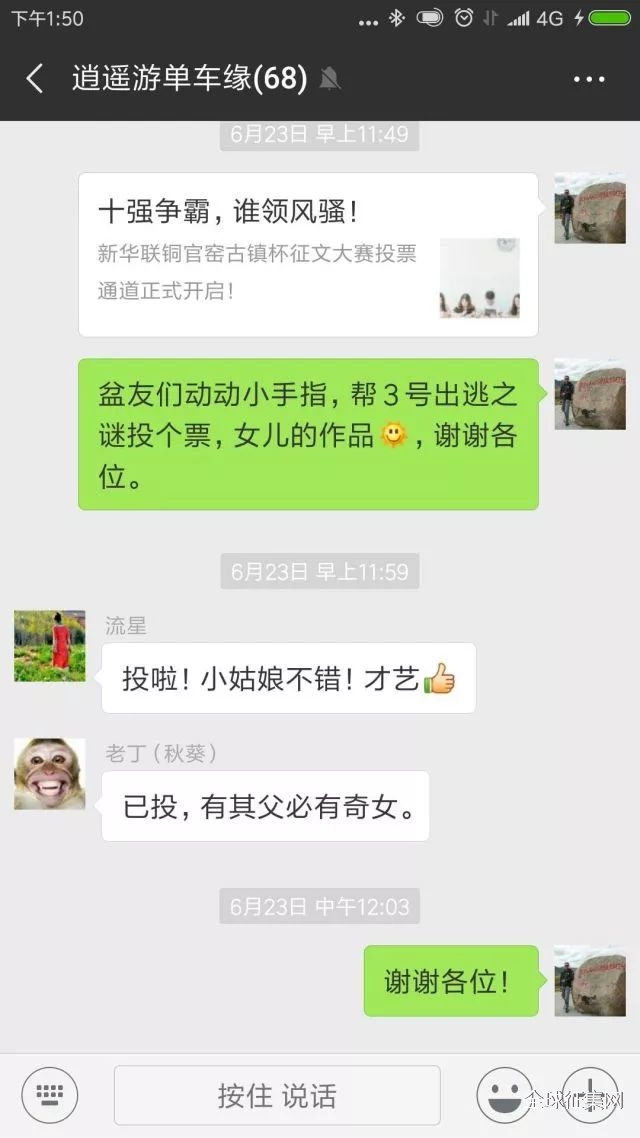Open own avatar beside 谢谢各位 message
Screen dimensions: 640x1138
click(590, 980)
